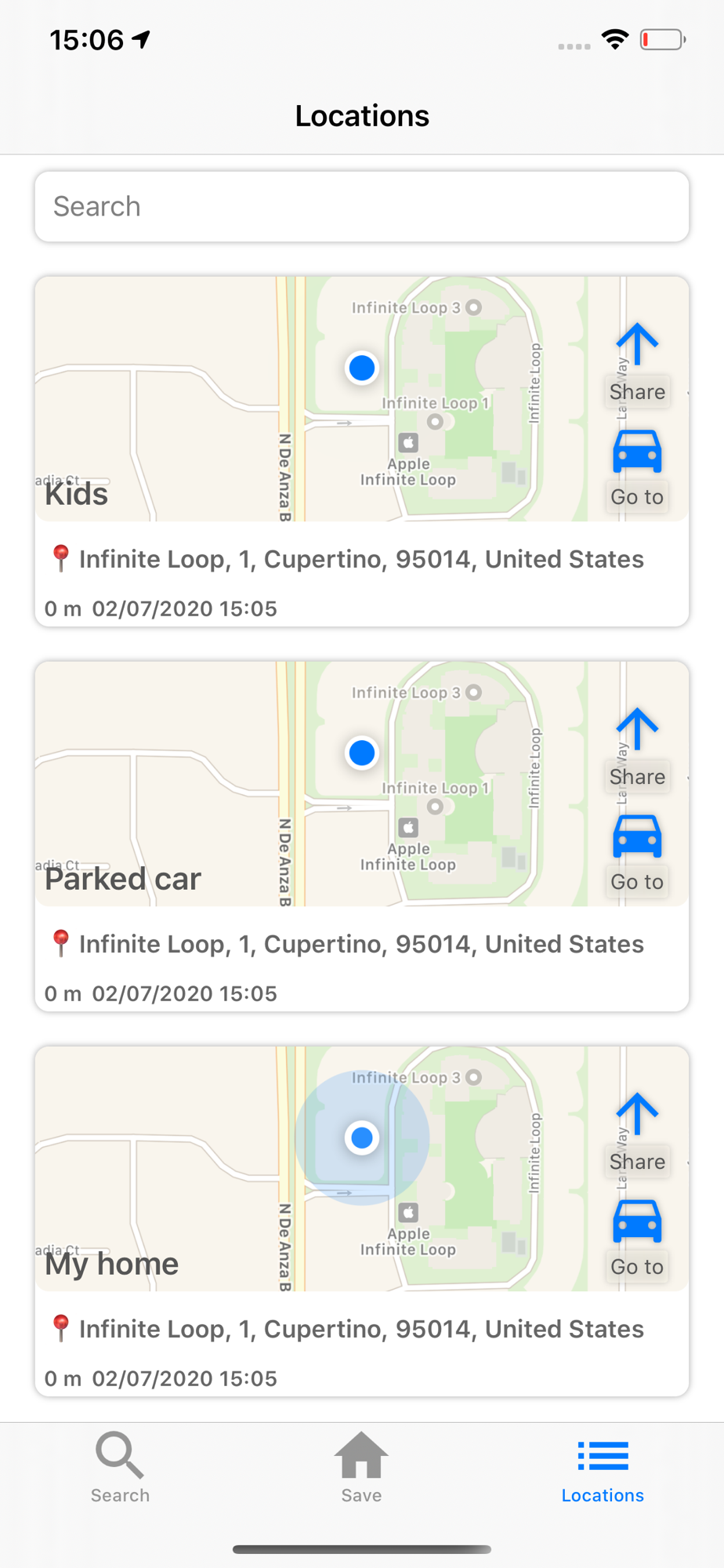Open the My home location card

[362, 1221]
